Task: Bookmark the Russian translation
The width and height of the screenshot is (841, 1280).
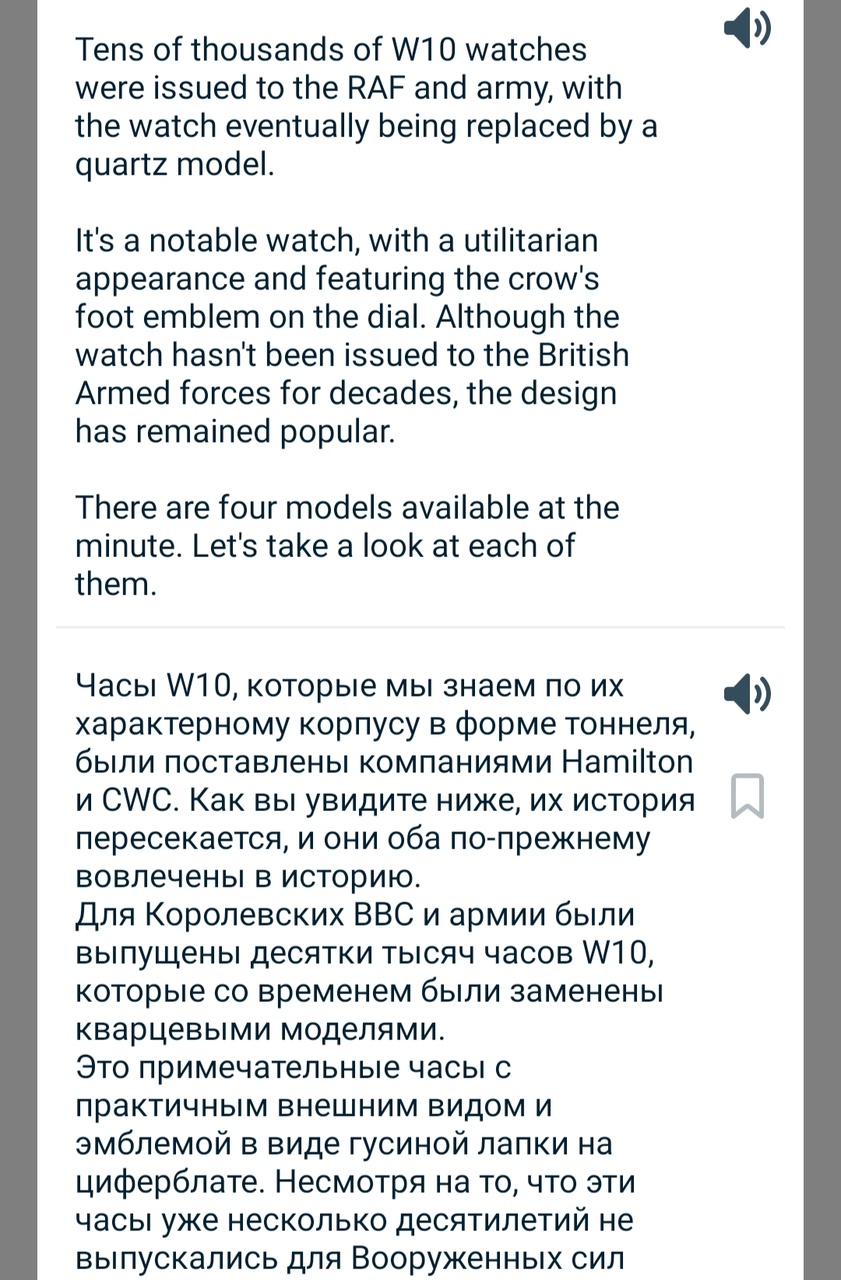Action: [748, 796]
